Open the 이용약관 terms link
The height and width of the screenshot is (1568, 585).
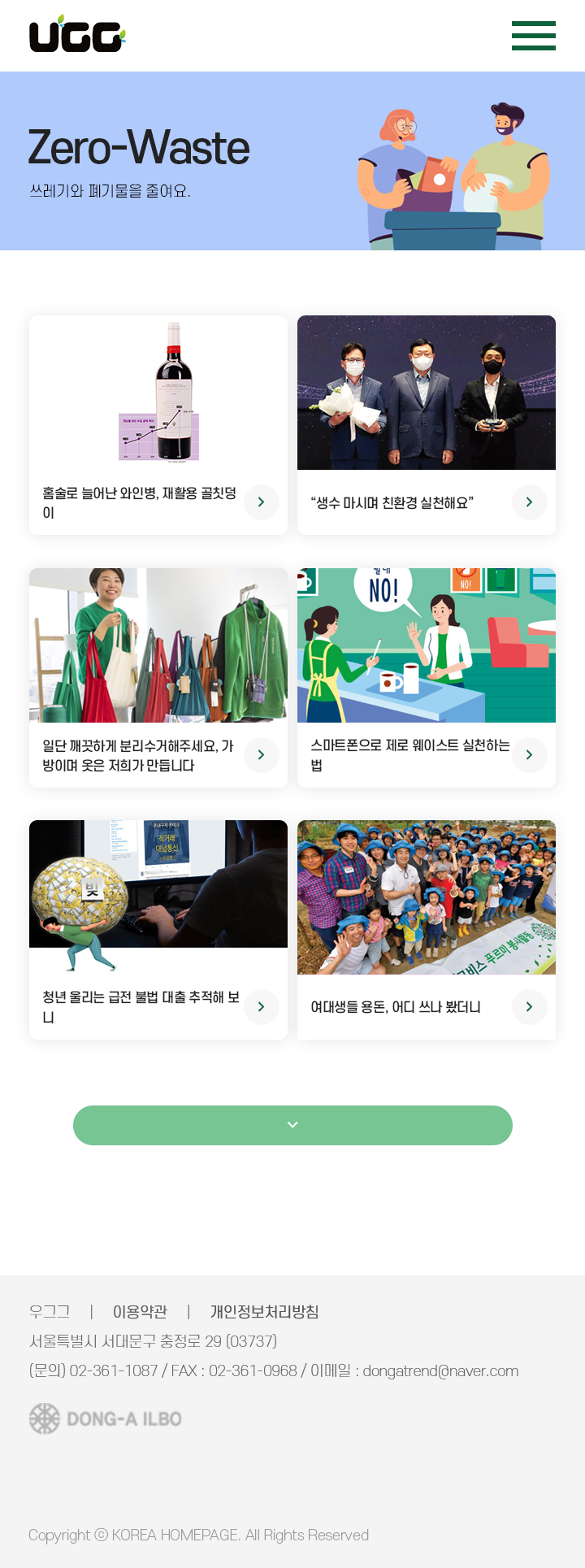coord(140,1311)
